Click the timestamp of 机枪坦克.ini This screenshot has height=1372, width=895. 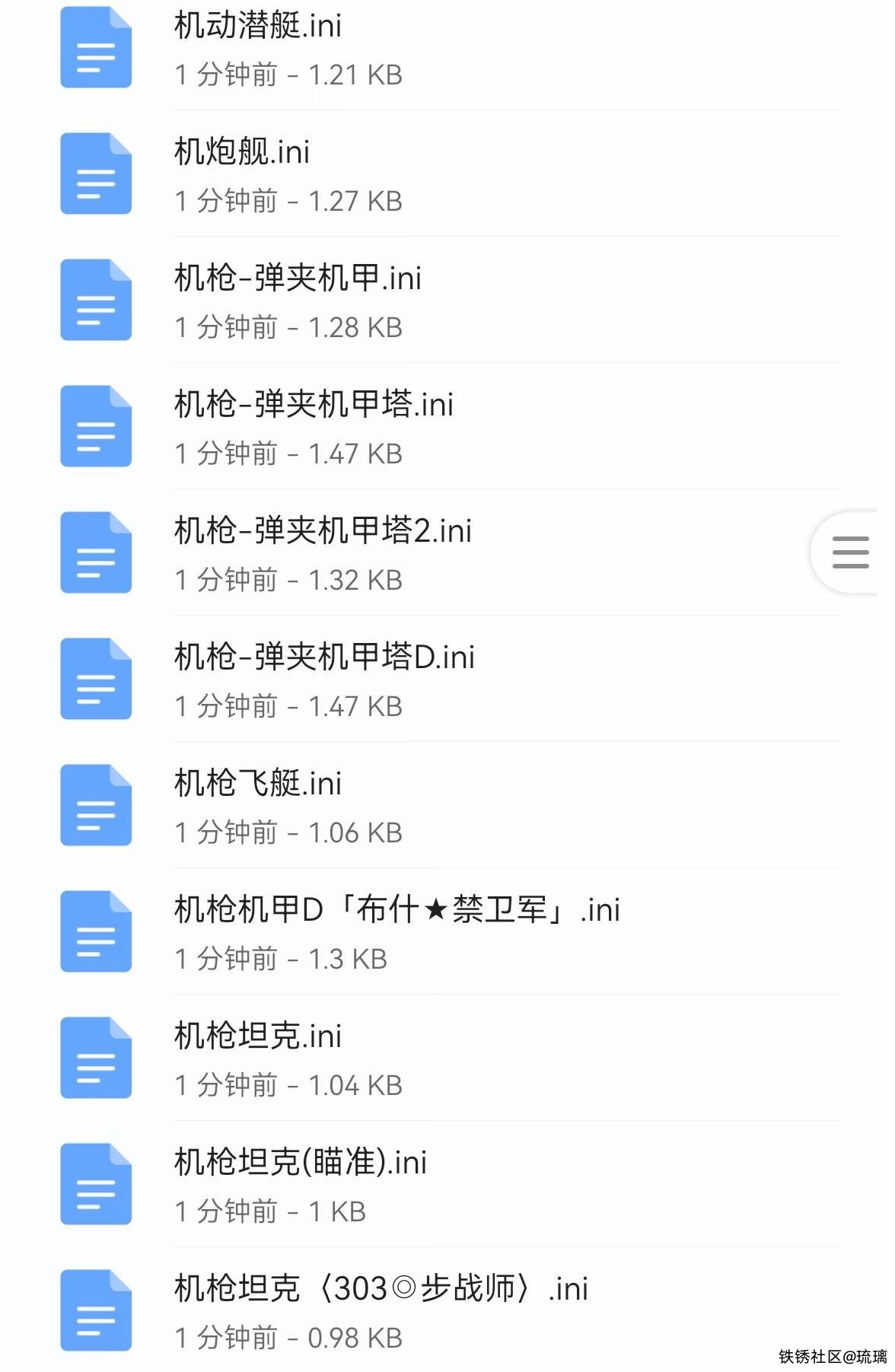225,1085
